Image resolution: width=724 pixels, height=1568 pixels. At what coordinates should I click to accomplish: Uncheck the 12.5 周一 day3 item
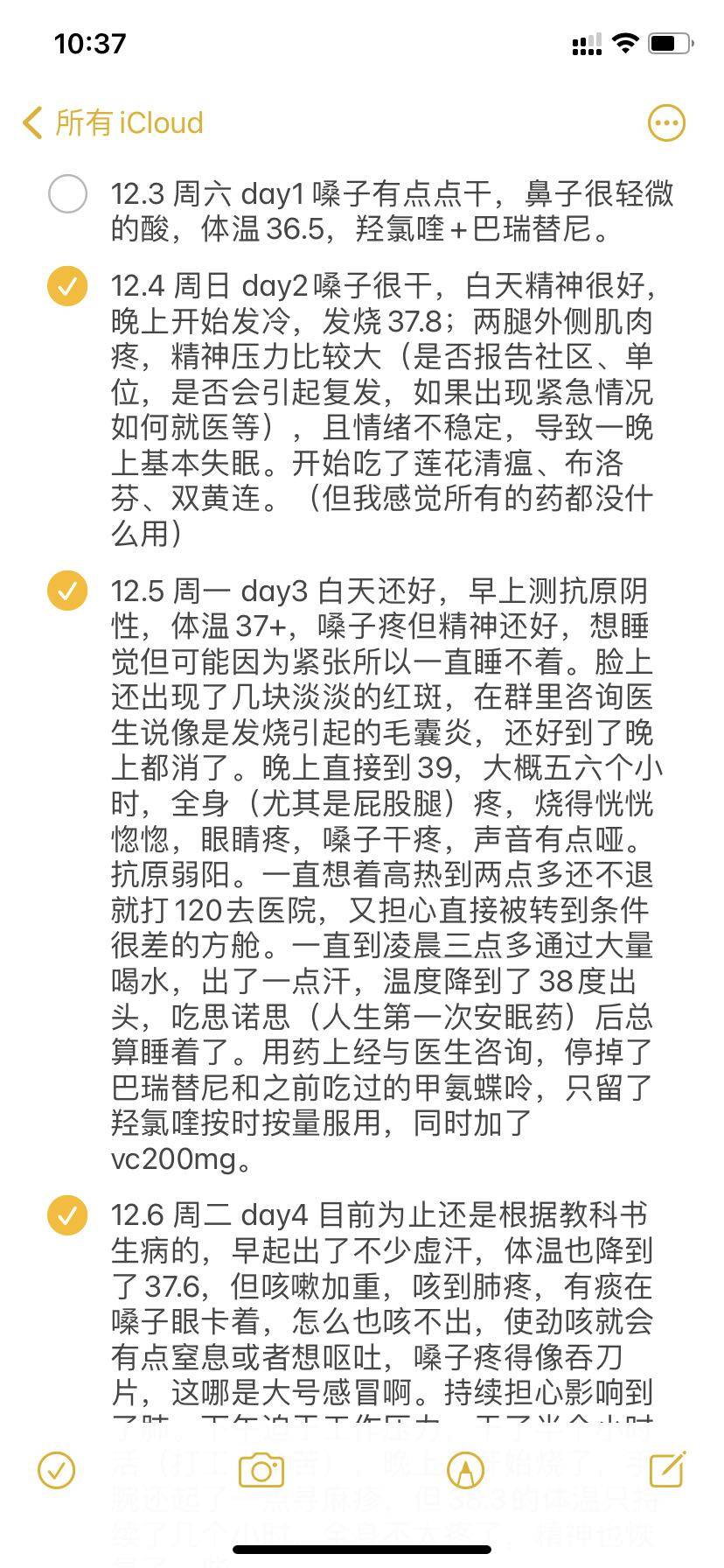(x=67, y=591)
